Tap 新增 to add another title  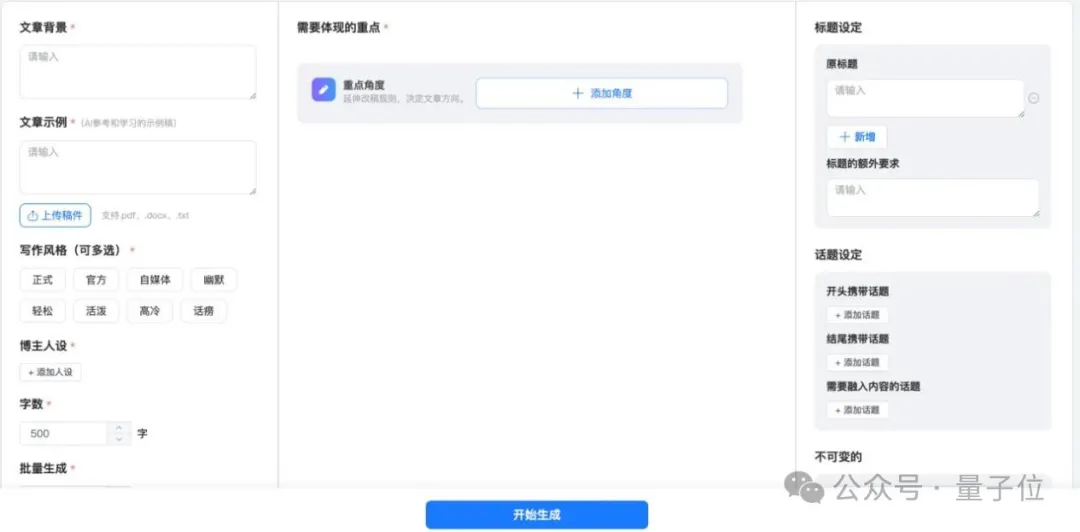coord(856,137)
